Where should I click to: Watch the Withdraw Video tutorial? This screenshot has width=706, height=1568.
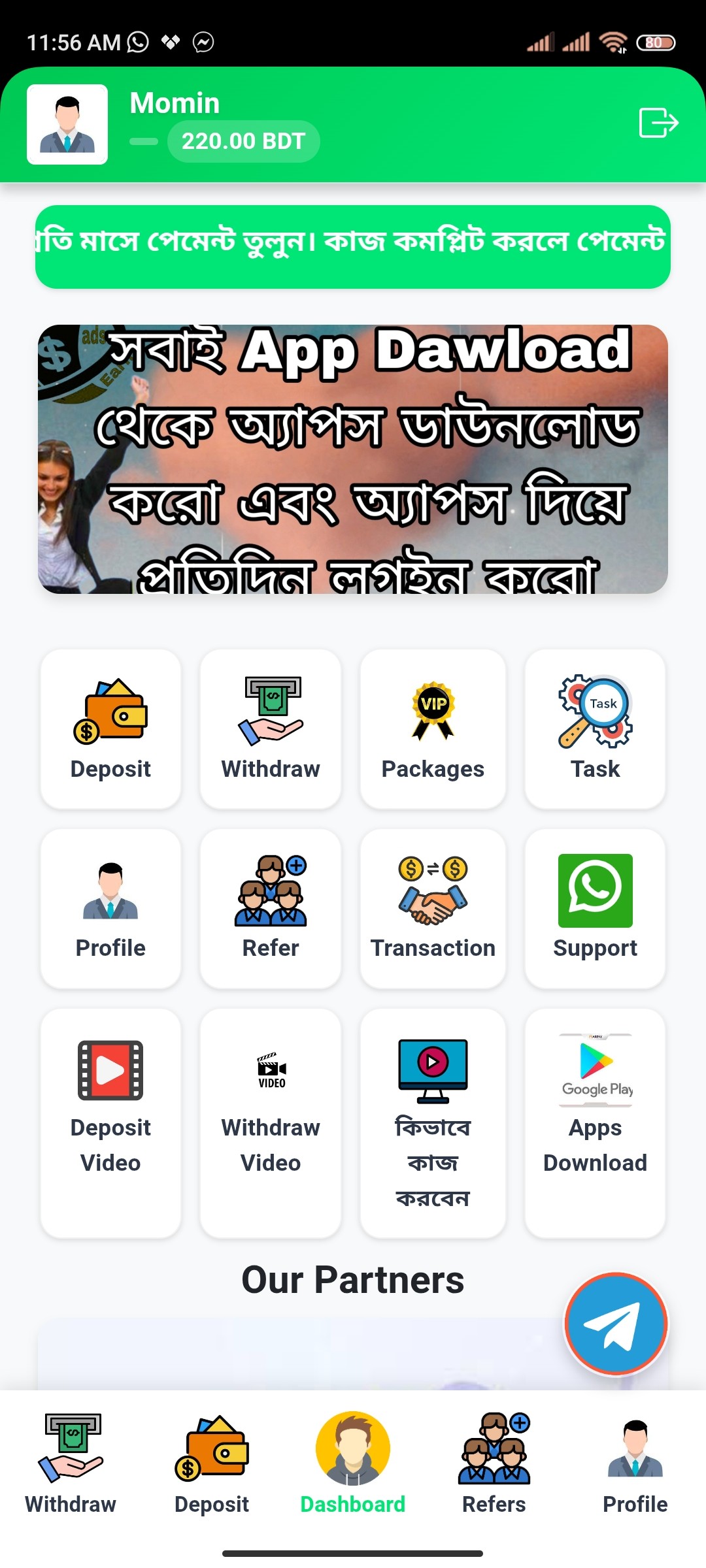pyautogui.click(x=271, y=1122)
